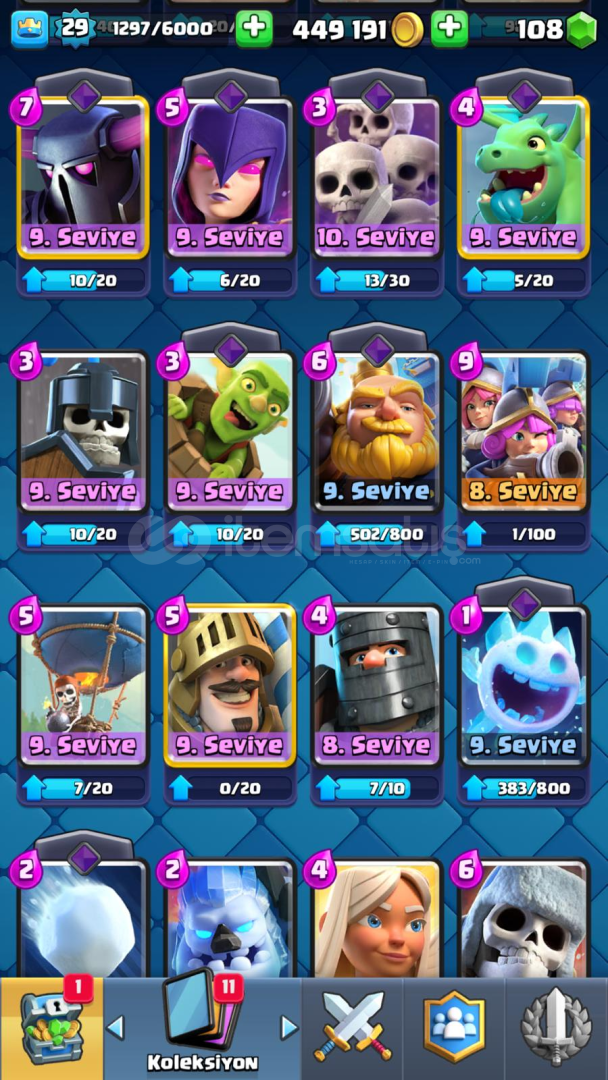Tap the green plus next to experience bar

click(254, 29)
